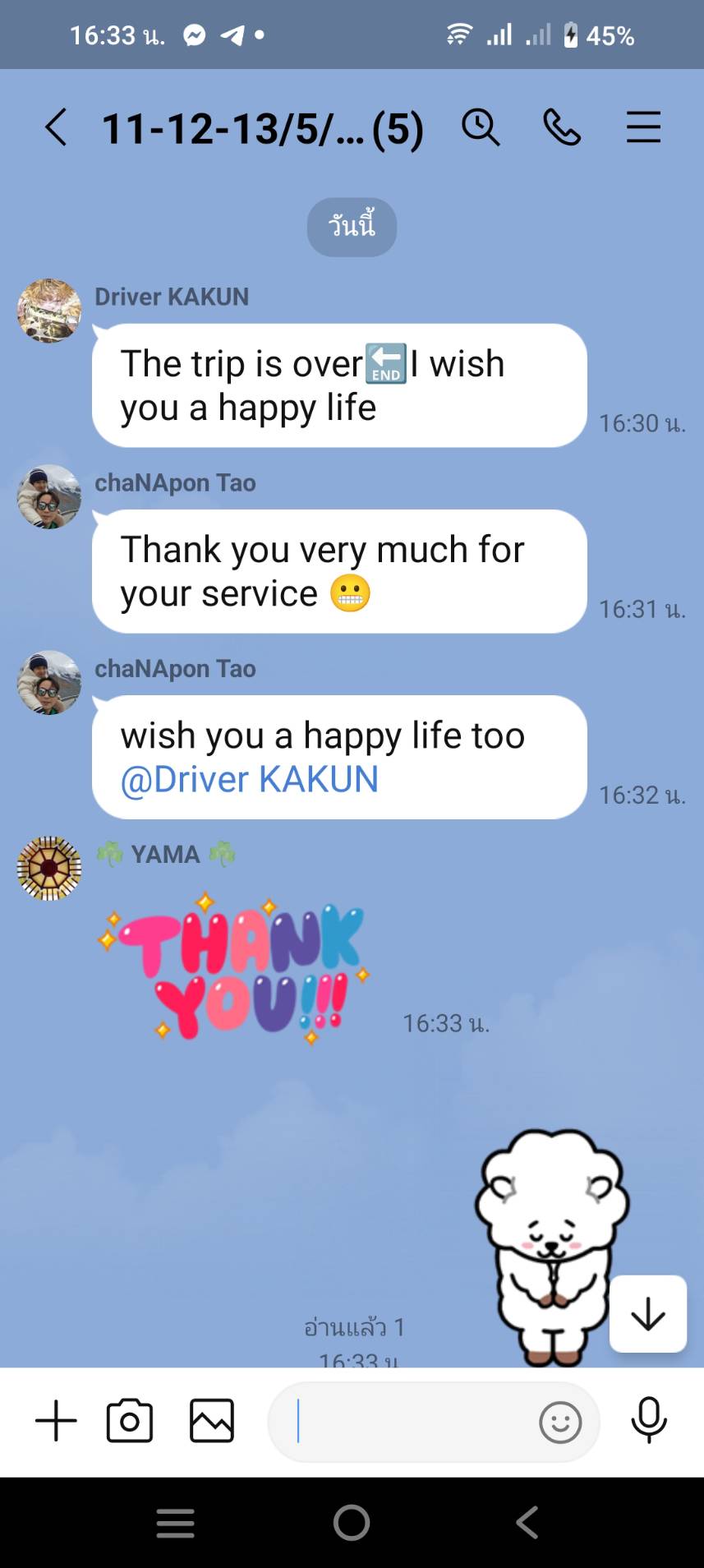The image size is (704, 1568).
Task: Open Driver KAKUN's profile picture
Action: 49,311
